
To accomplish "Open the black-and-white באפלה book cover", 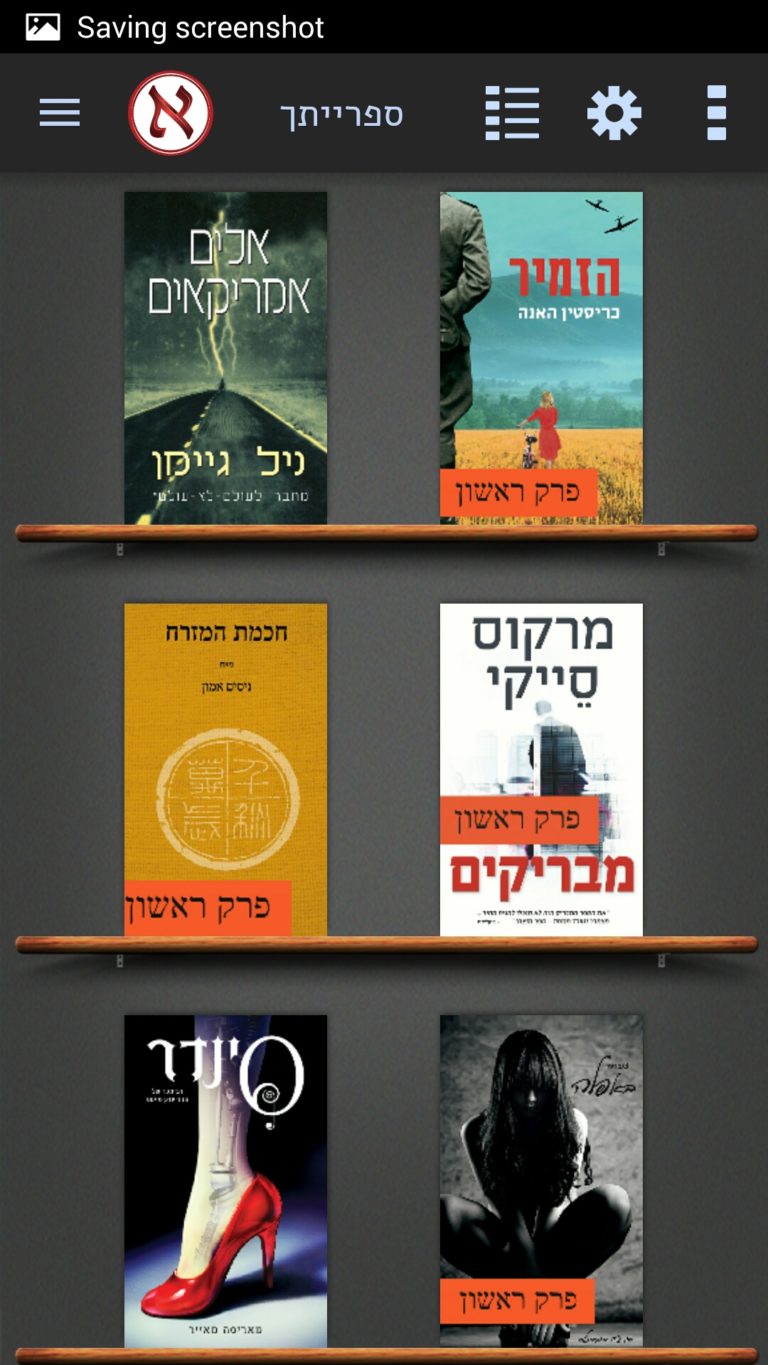I will click(x=541, y=1180).
